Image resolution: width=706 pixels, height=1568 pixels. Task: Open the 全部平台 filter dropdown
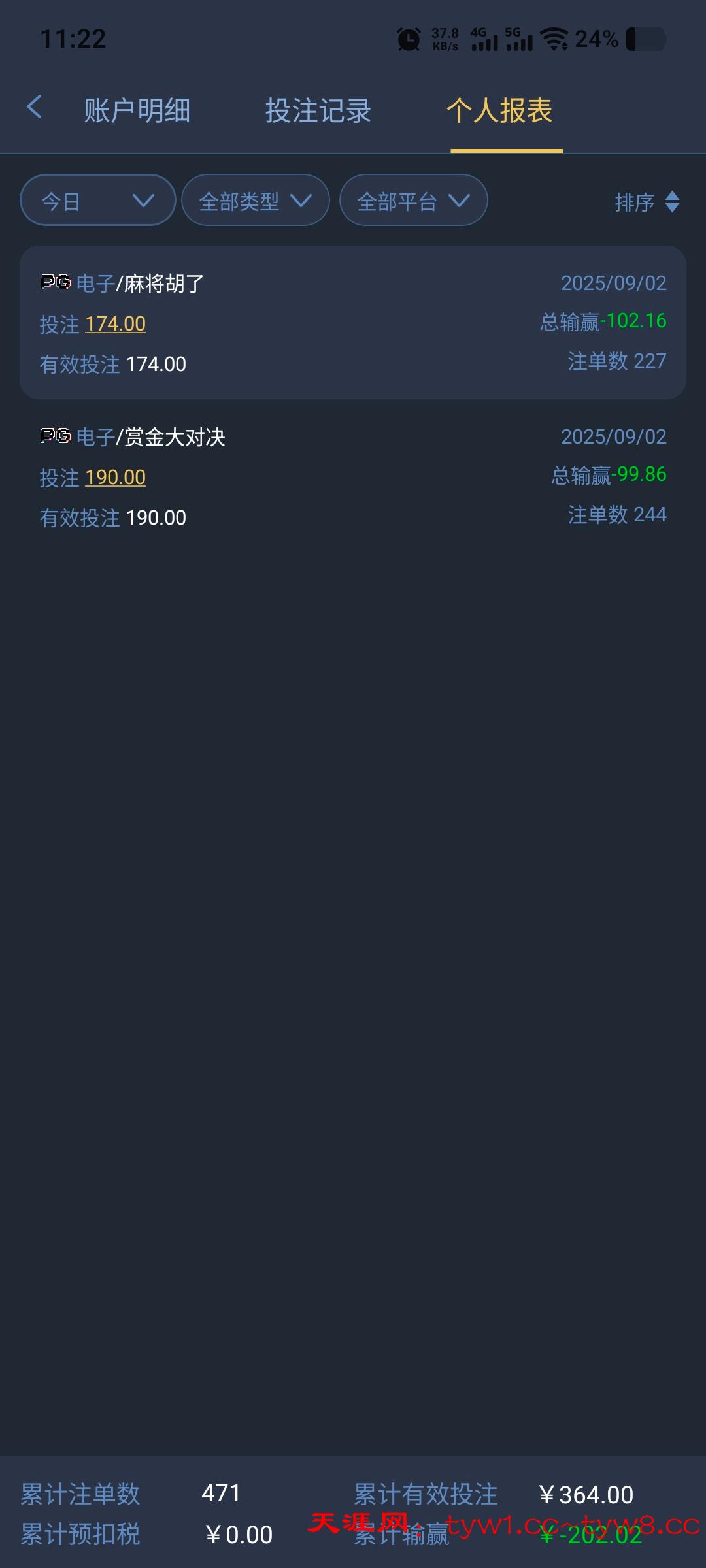click(414, 201)
